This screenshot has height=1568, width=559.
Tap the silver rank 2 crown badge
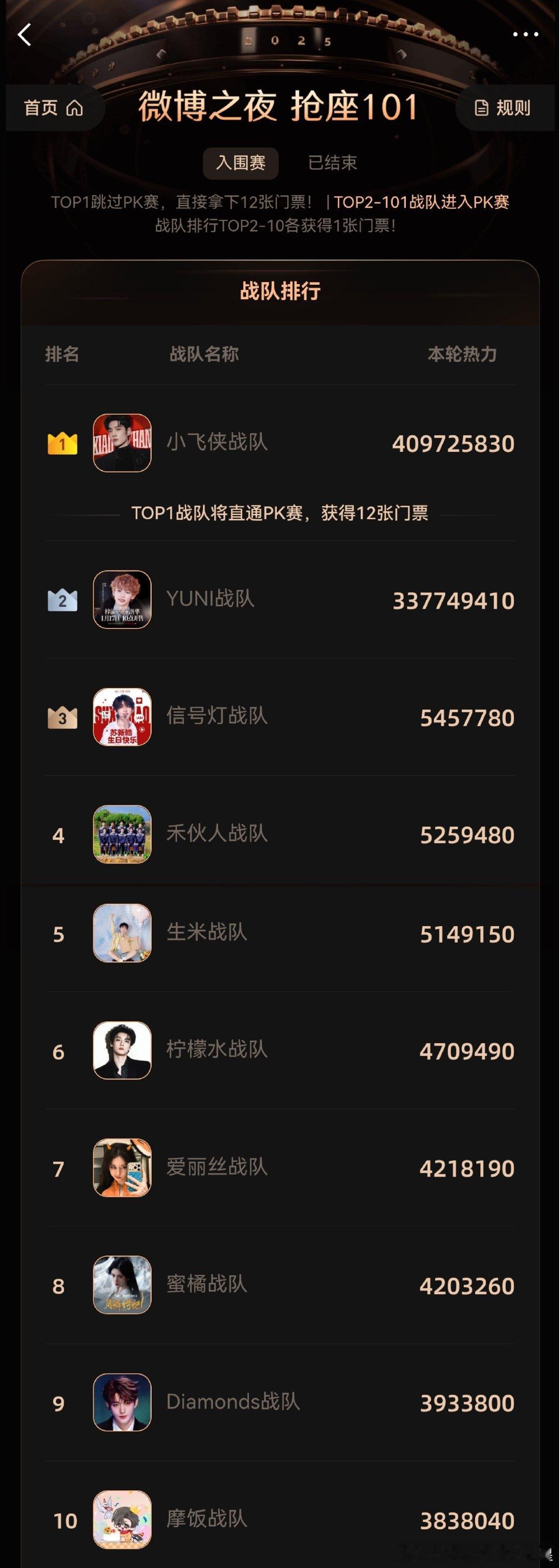61,599
